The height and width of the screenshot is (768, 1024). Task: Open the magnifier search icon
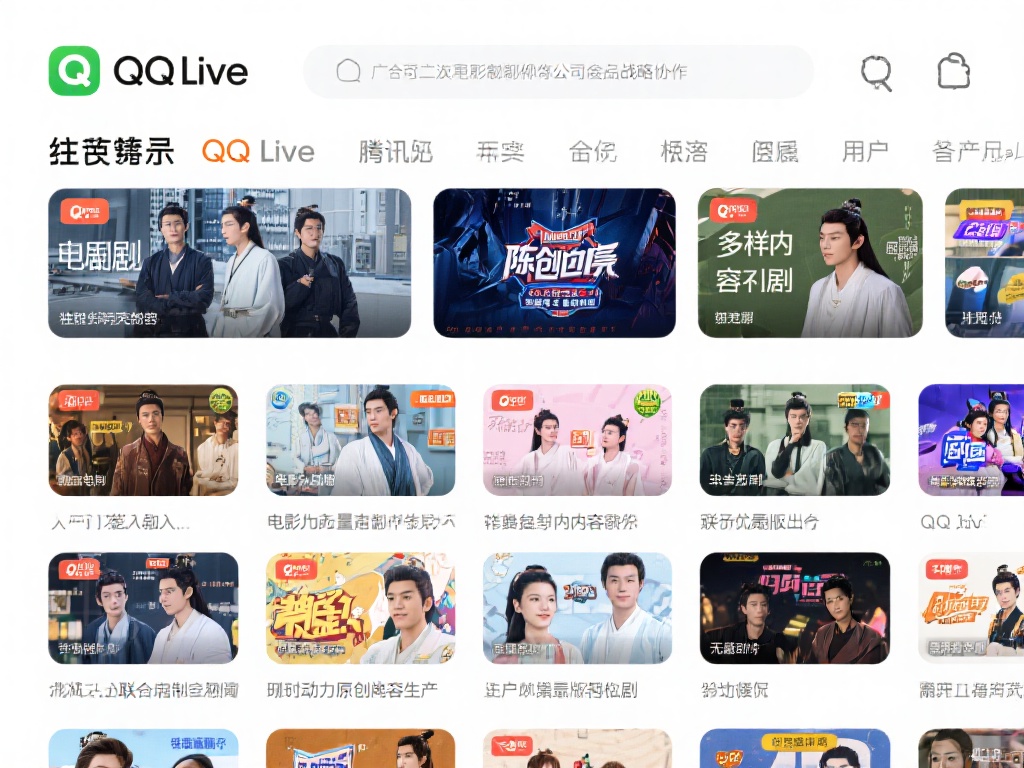pyautogui.click(x=876, y=72)
